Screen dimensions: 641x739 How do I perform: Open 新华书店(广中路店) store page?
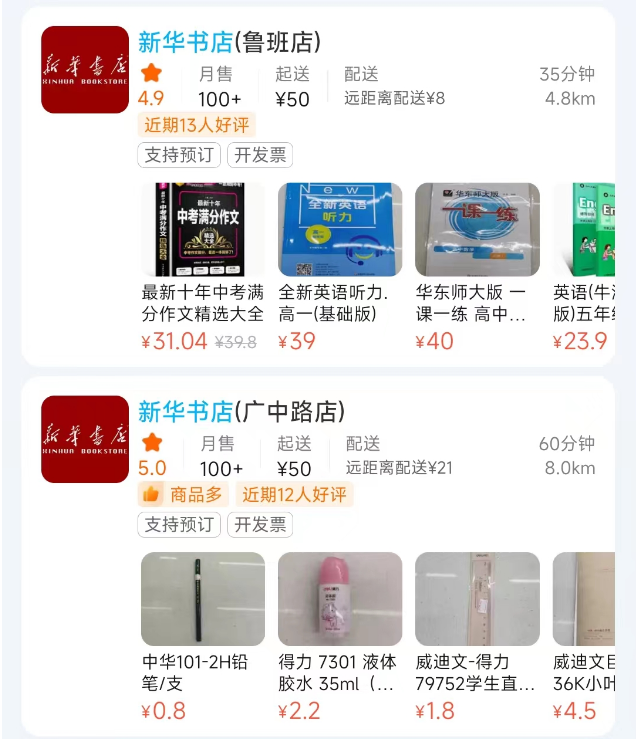pyautogui.click(x=241, y=412)
